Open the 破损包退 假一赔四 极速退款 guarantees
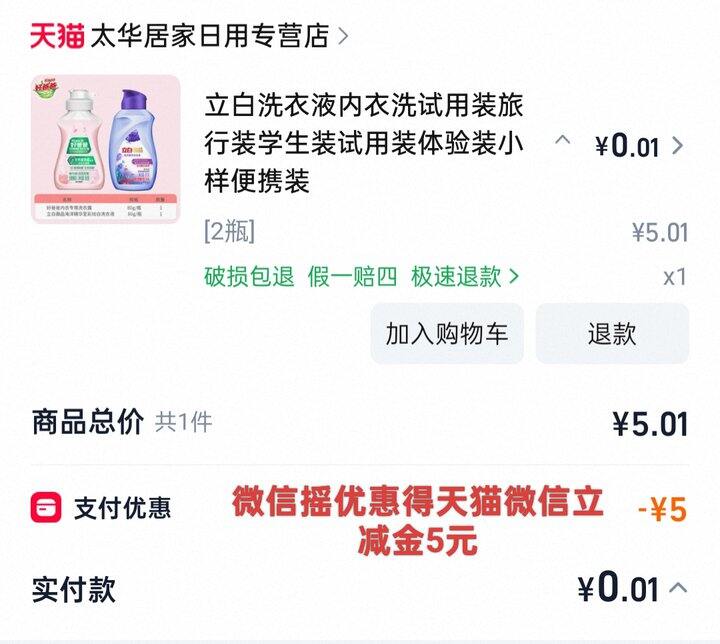The image size is (720, 644). point(361,277)
